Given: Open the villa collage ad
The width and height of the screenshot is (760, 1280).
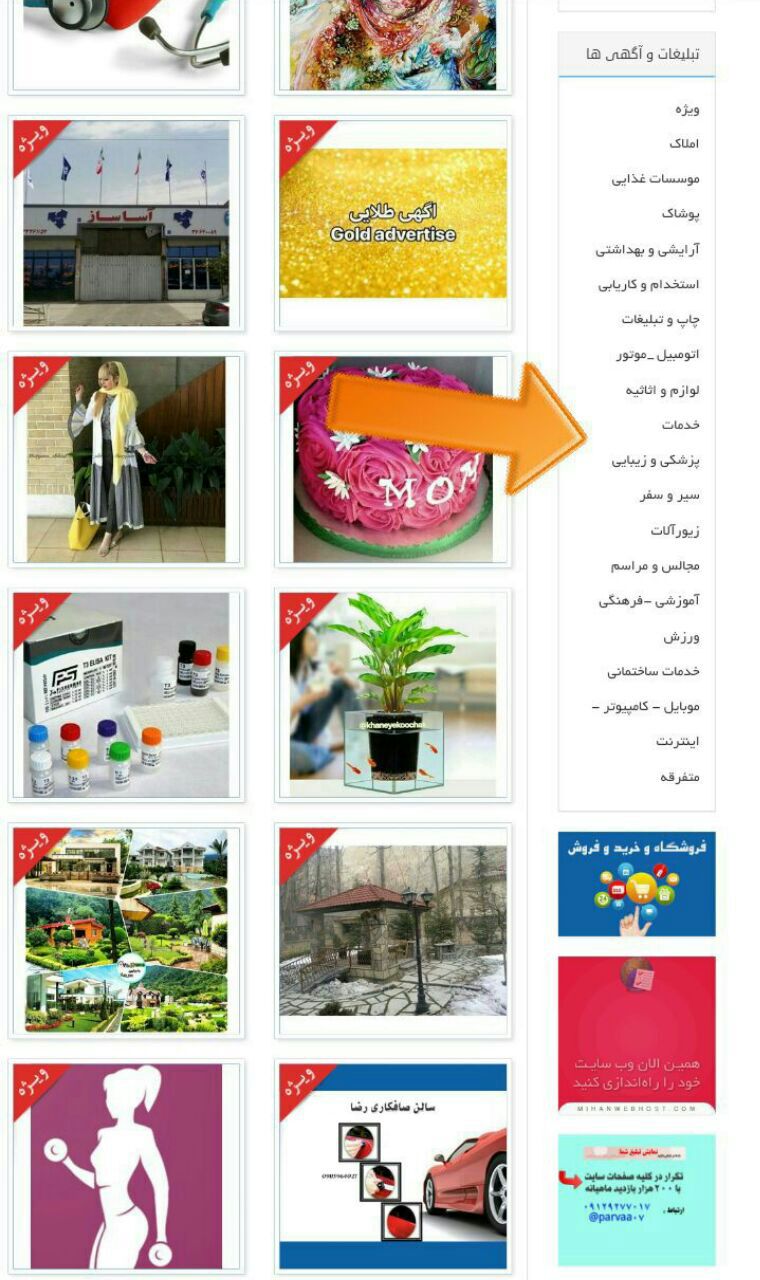Looking at the screenshot, I should [x=126, y=929].
